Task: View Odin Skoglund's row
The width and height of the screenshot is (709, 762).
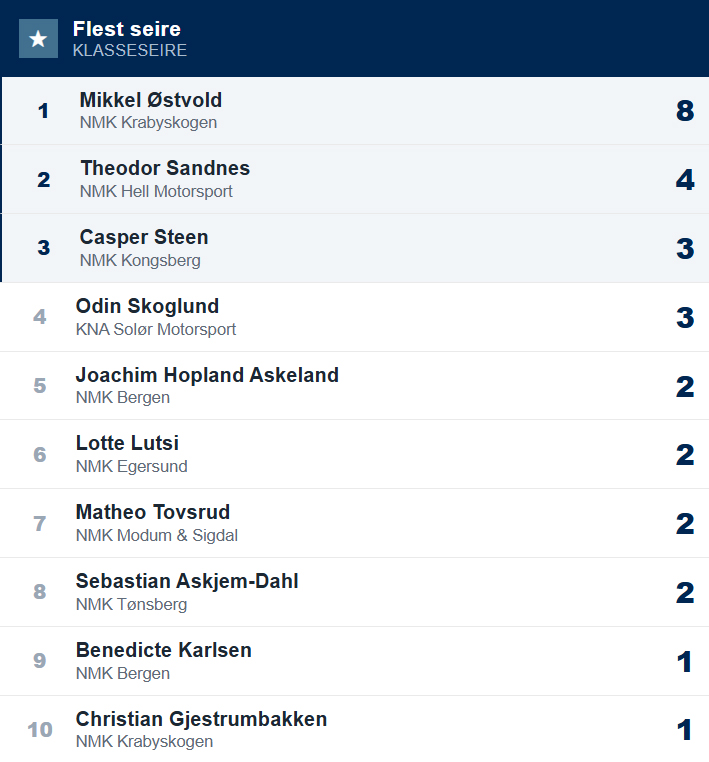Action: tap(355, 317)
